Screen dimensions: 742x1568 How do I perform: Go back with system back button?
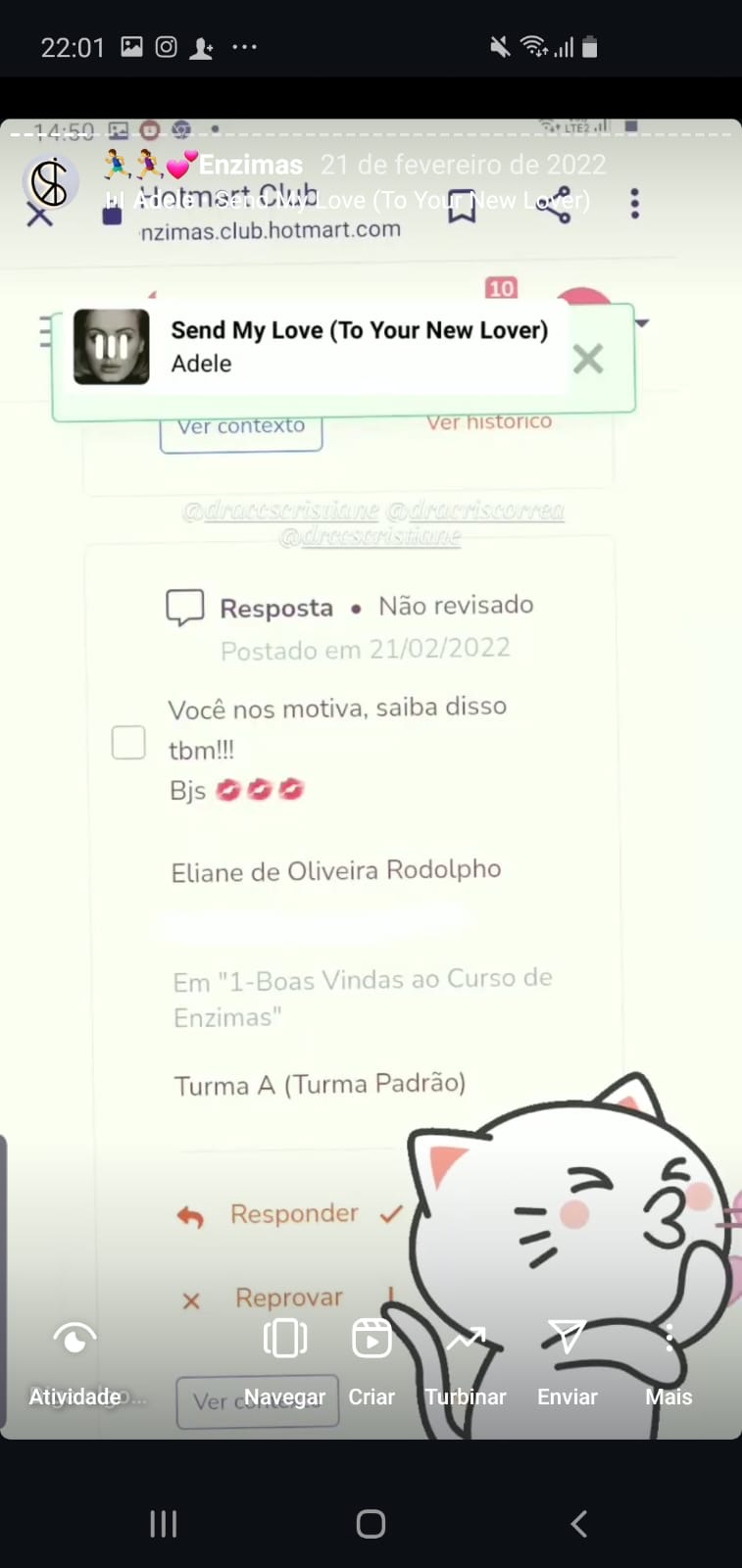578,1523
